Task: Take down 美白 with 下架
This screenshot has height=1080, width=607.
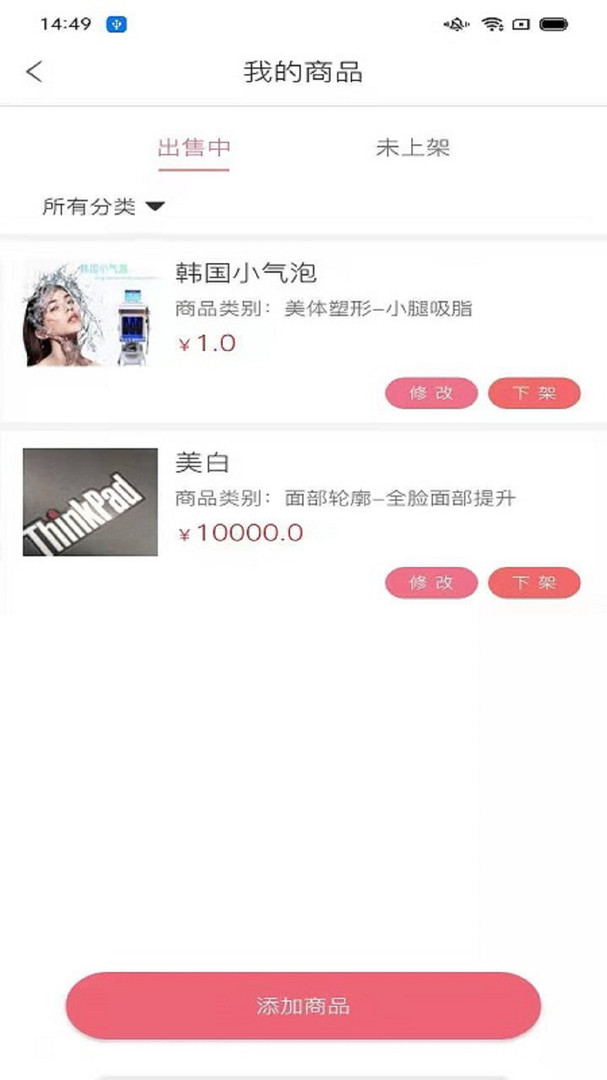Action: [534, 583]
